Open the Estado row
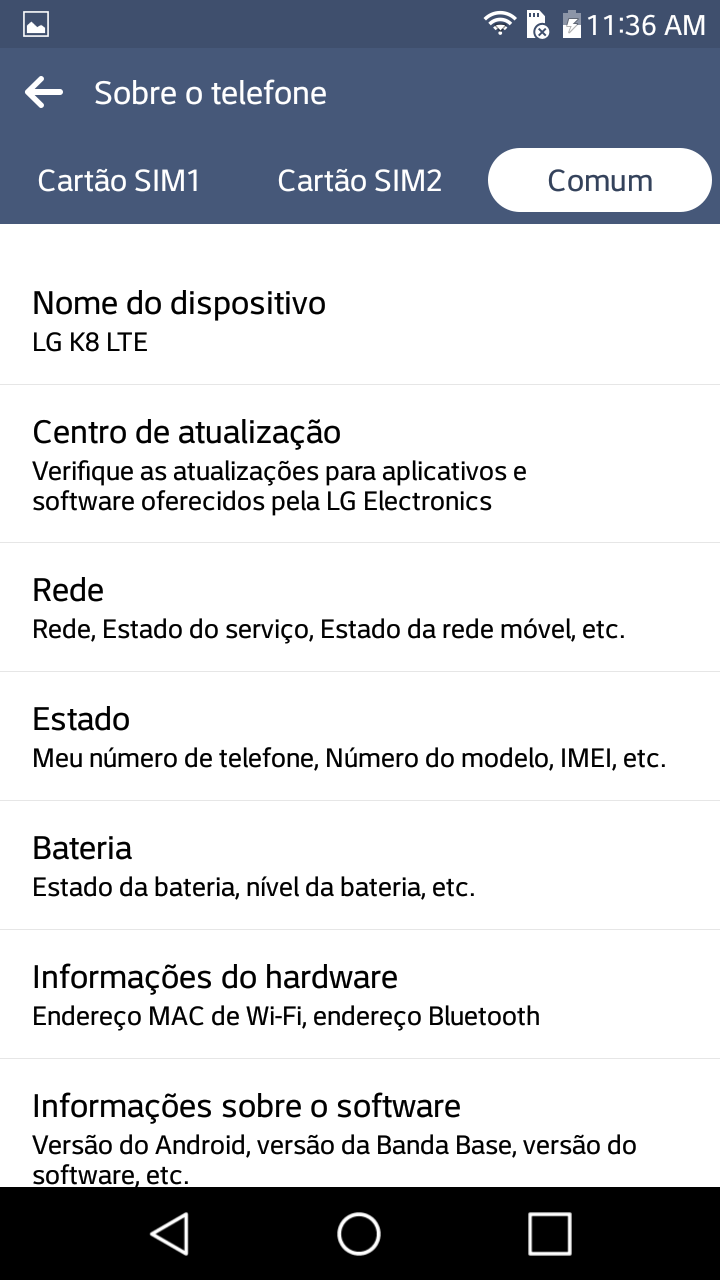Screen dimensions: 720x1280 [x=360, y=737]
